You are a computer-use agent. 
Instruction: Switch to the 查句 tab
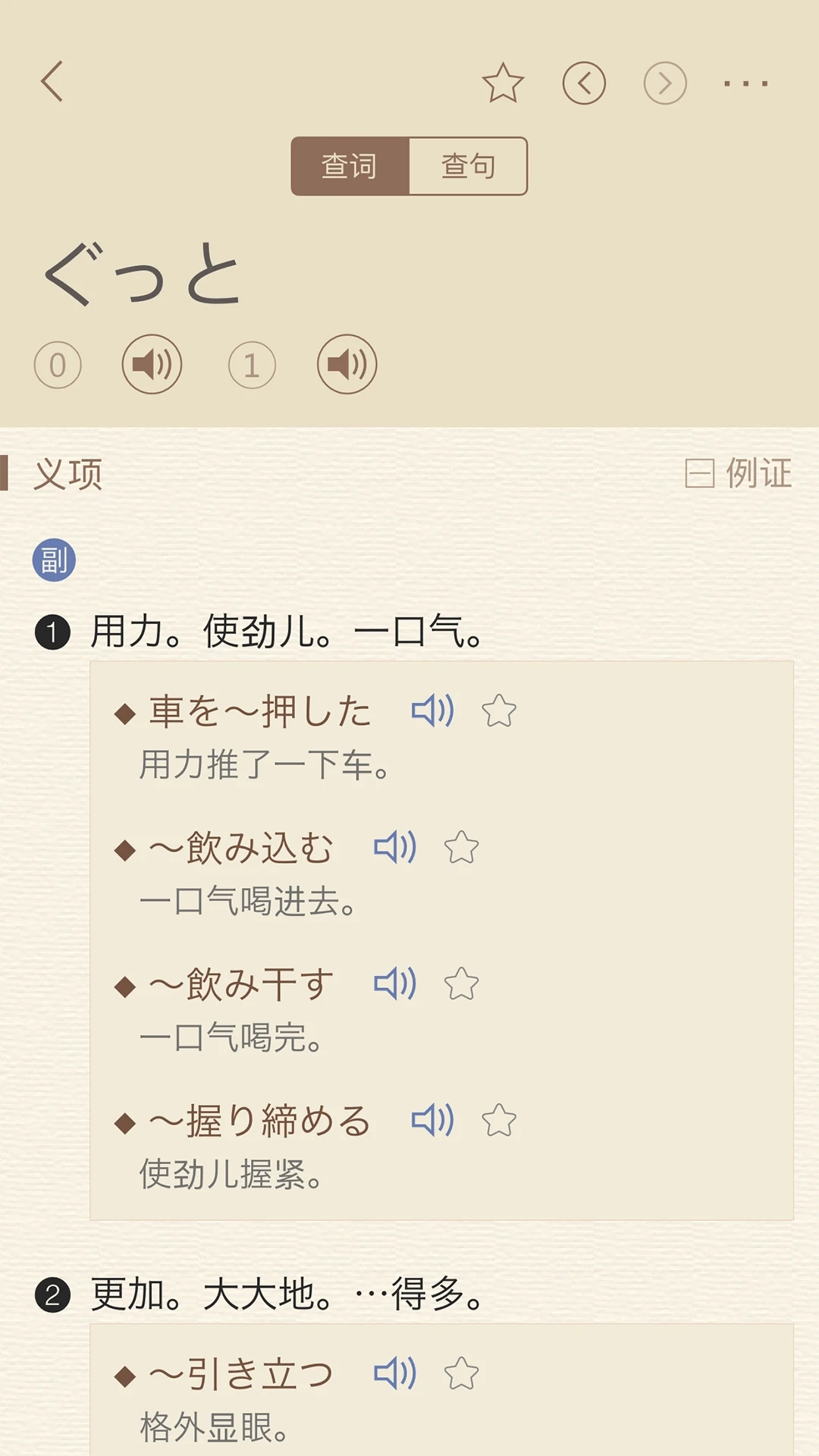pyautogui.click(x=467, y=167)
